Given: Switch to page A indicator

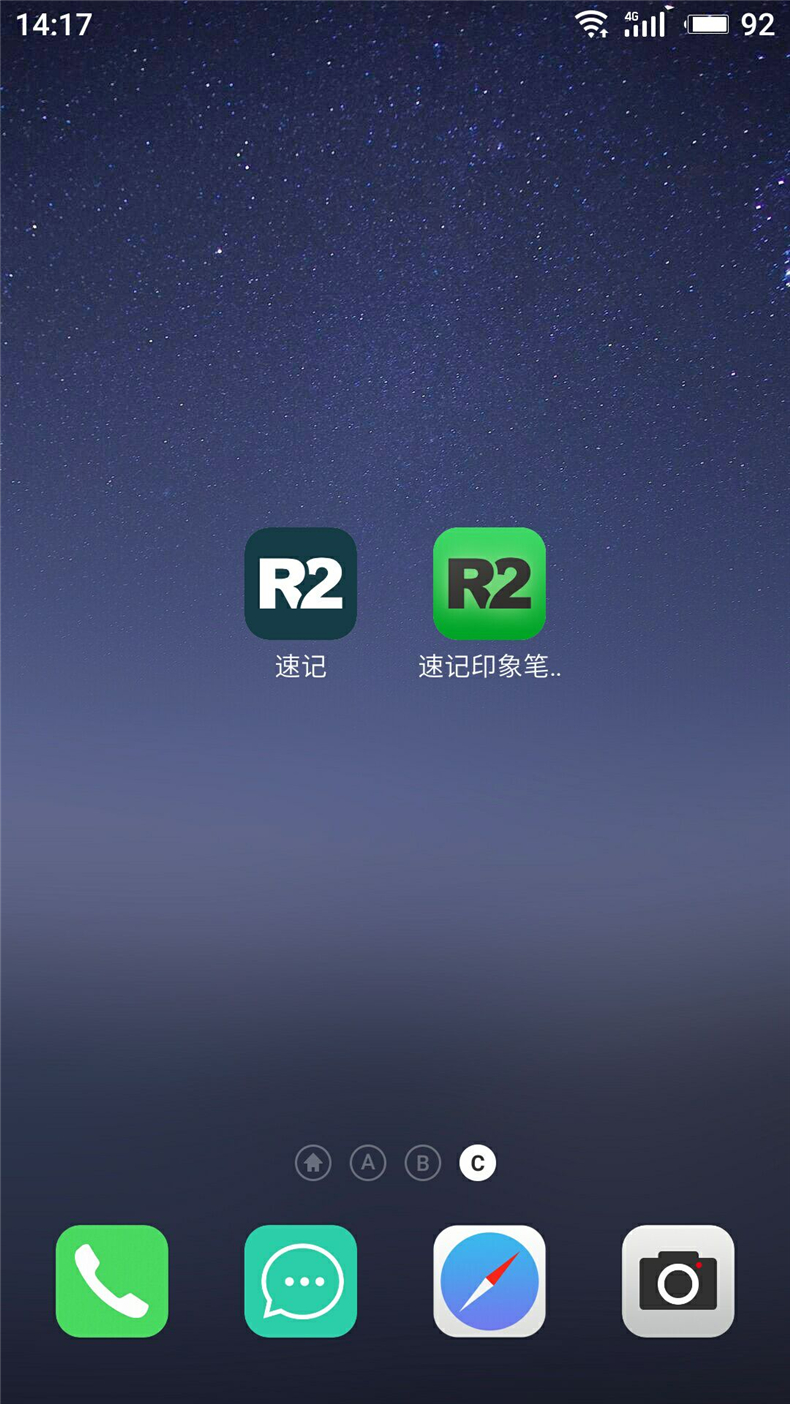Looking at the screenshot, I should coord(368,1163).
